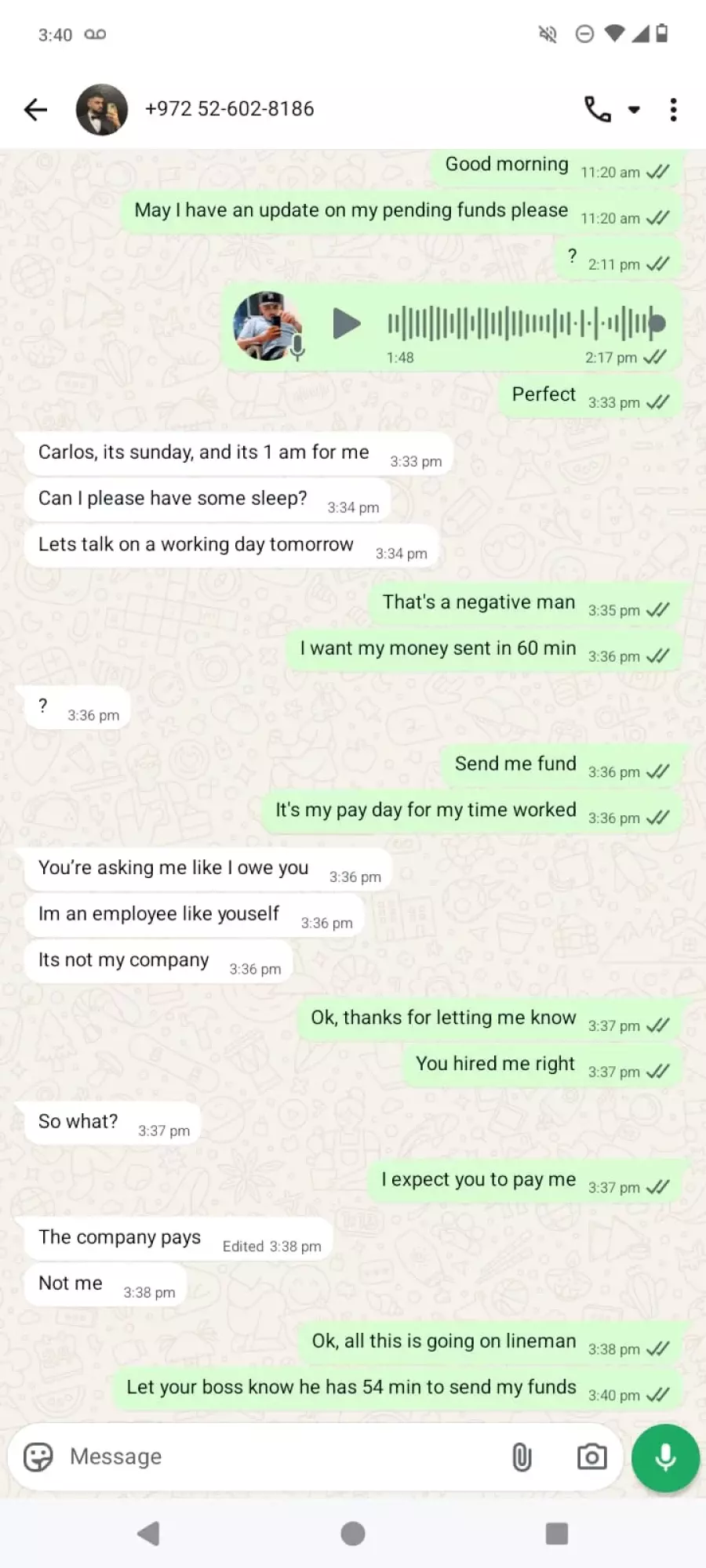
Task: Open the emoji and sticker picker
Action: 38,1457
